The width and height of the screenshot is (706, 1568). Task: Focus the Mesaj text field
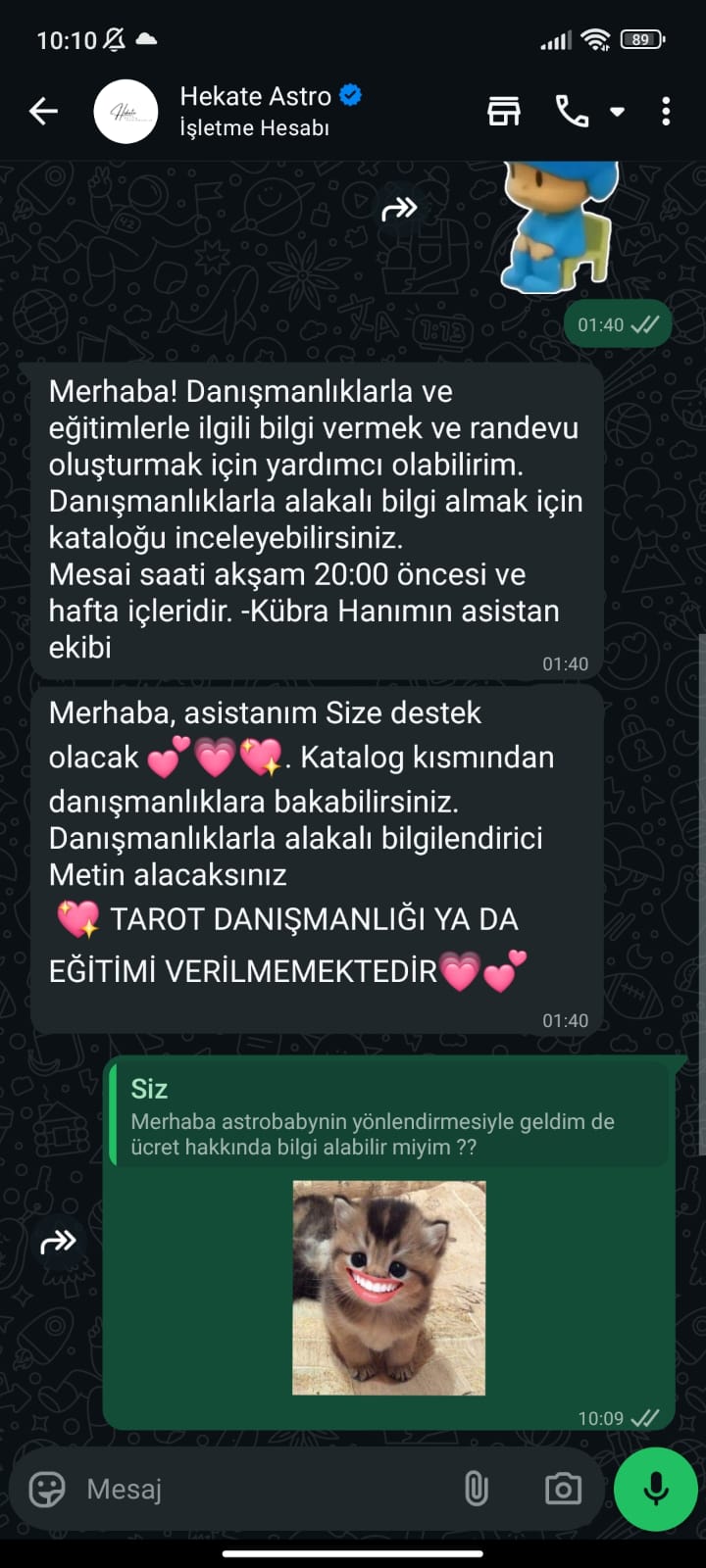[255, 1490]
